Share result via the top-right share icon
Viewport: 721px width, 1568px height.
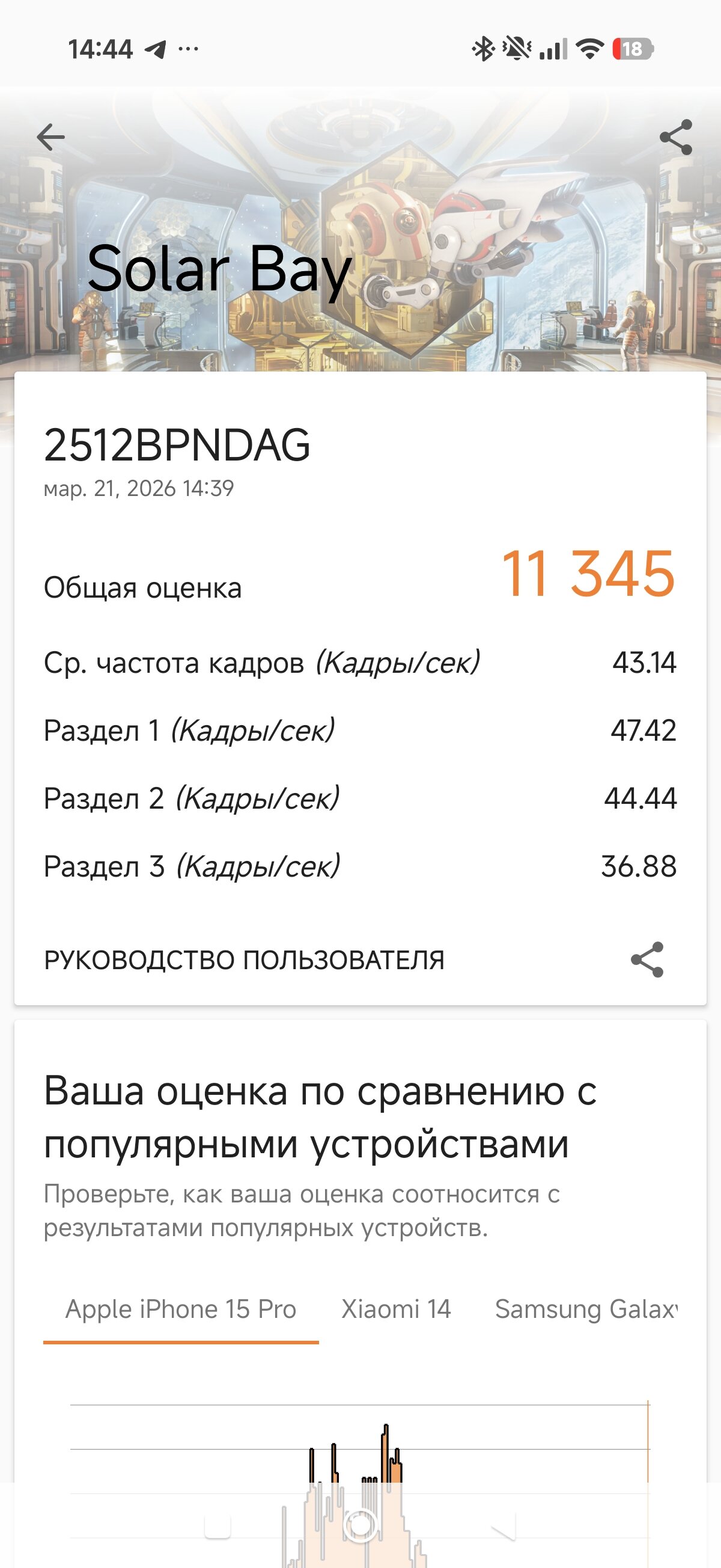coord(676,137)
